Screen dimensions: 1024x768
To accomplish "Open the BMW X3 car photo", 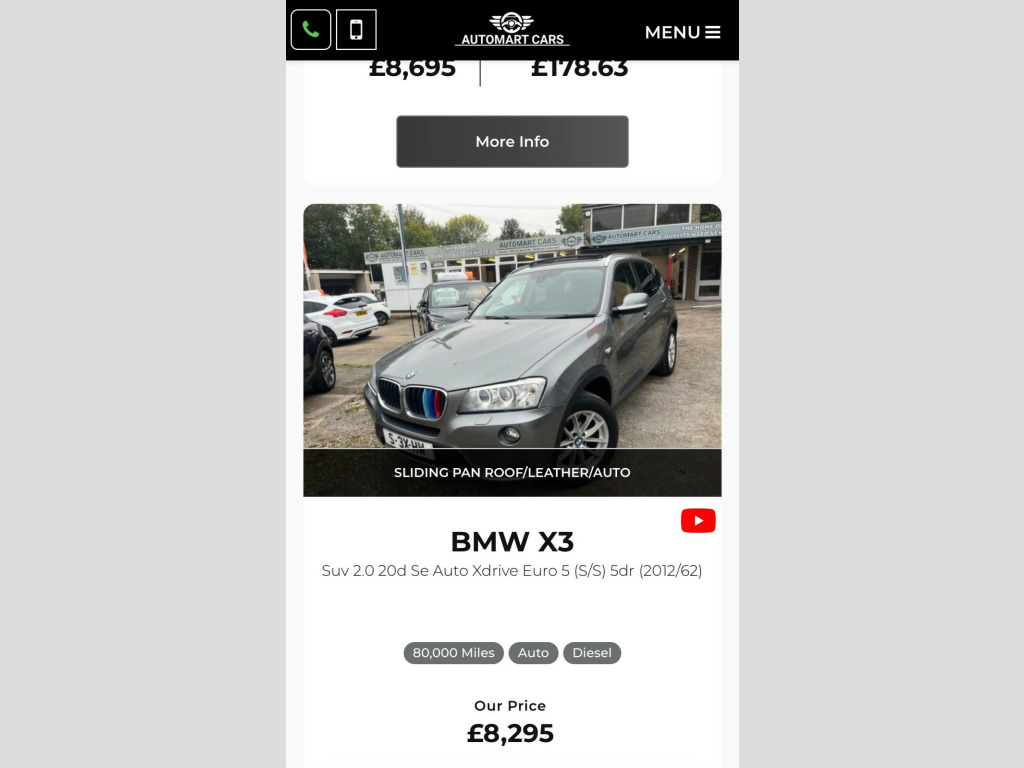I will 512,330.
